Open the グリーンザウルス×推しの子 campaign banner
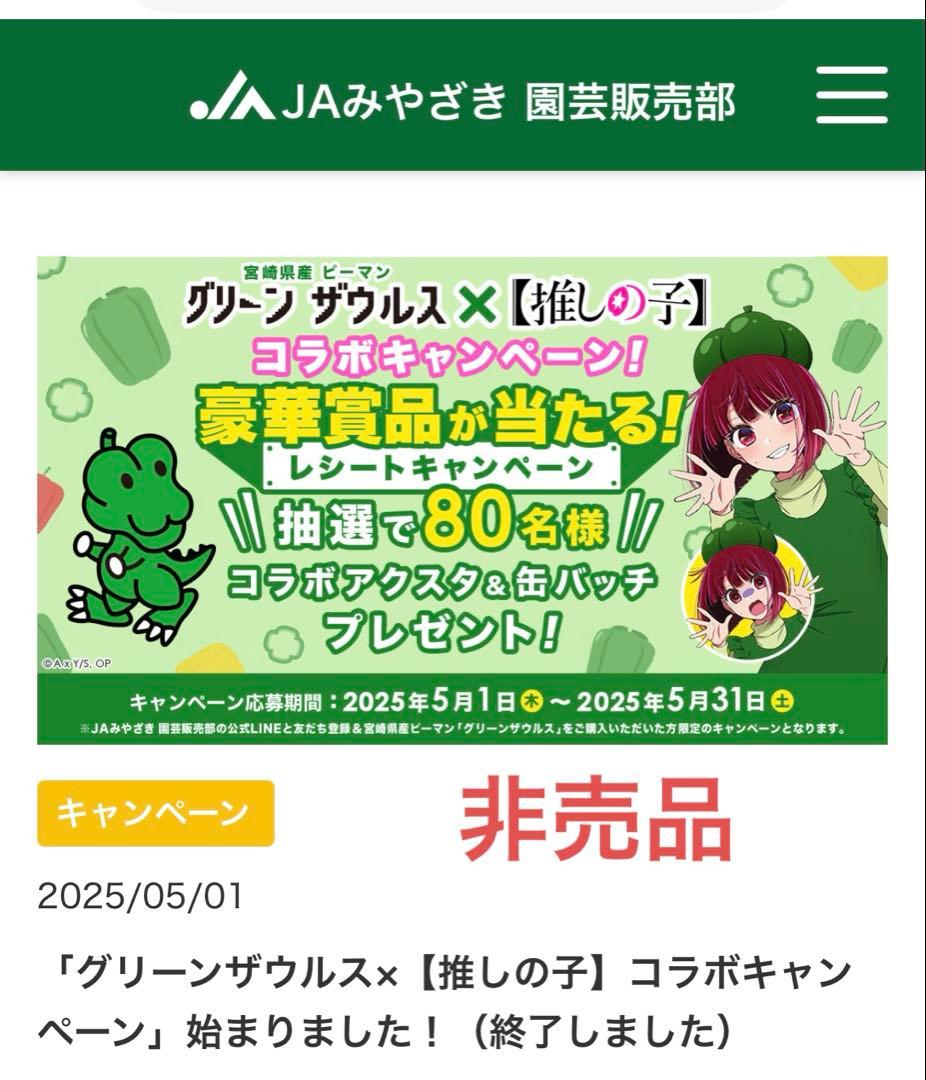Image resolution: width=926 pixels, height=1080 pixels. pyautogui.click(x=462, y=500)
